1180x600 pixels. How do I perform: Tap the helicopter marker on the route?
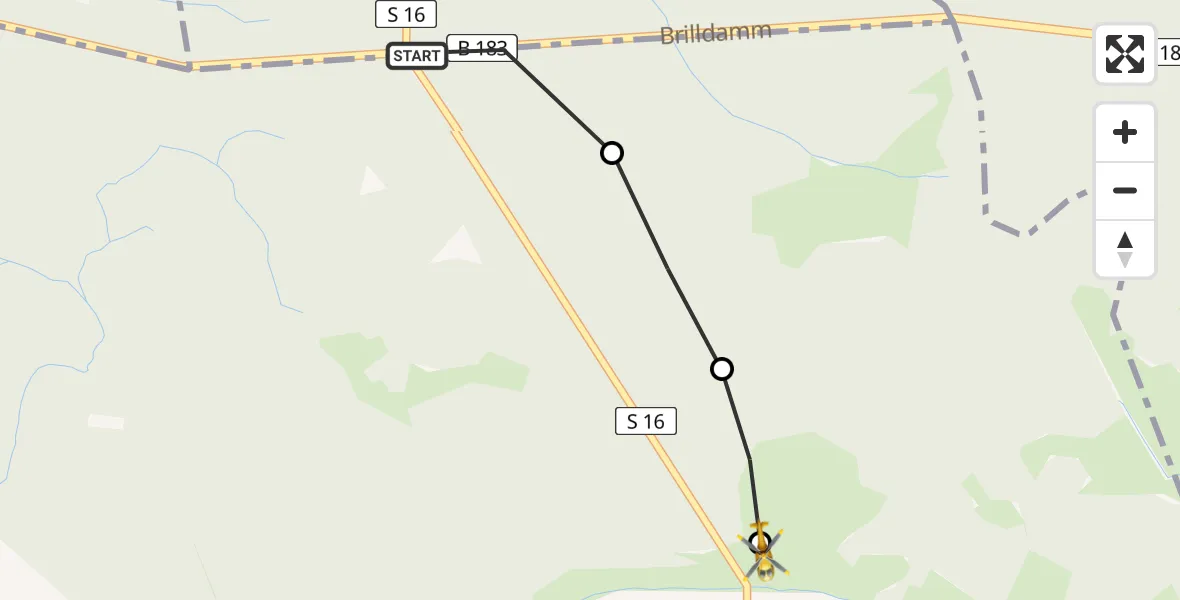(765, 554)
